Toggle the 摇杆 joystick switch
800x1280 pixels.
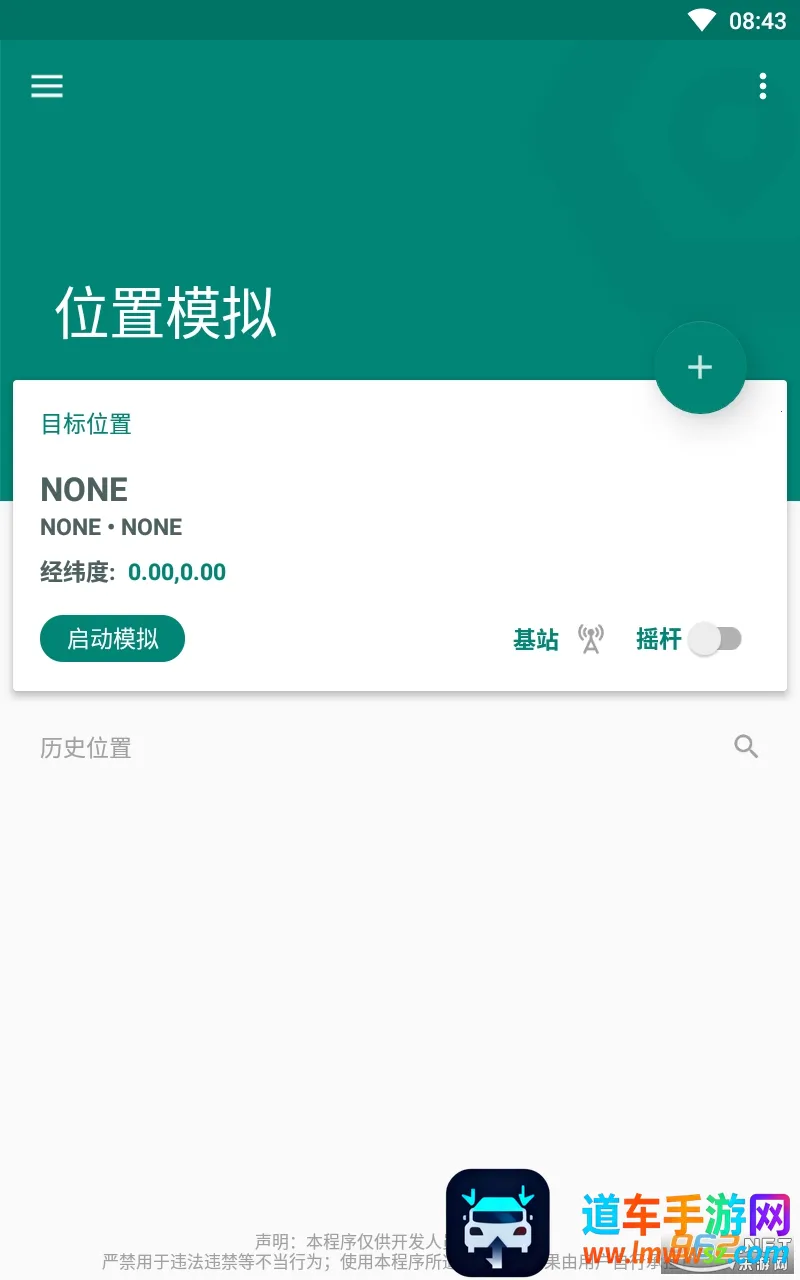point(715,639)
